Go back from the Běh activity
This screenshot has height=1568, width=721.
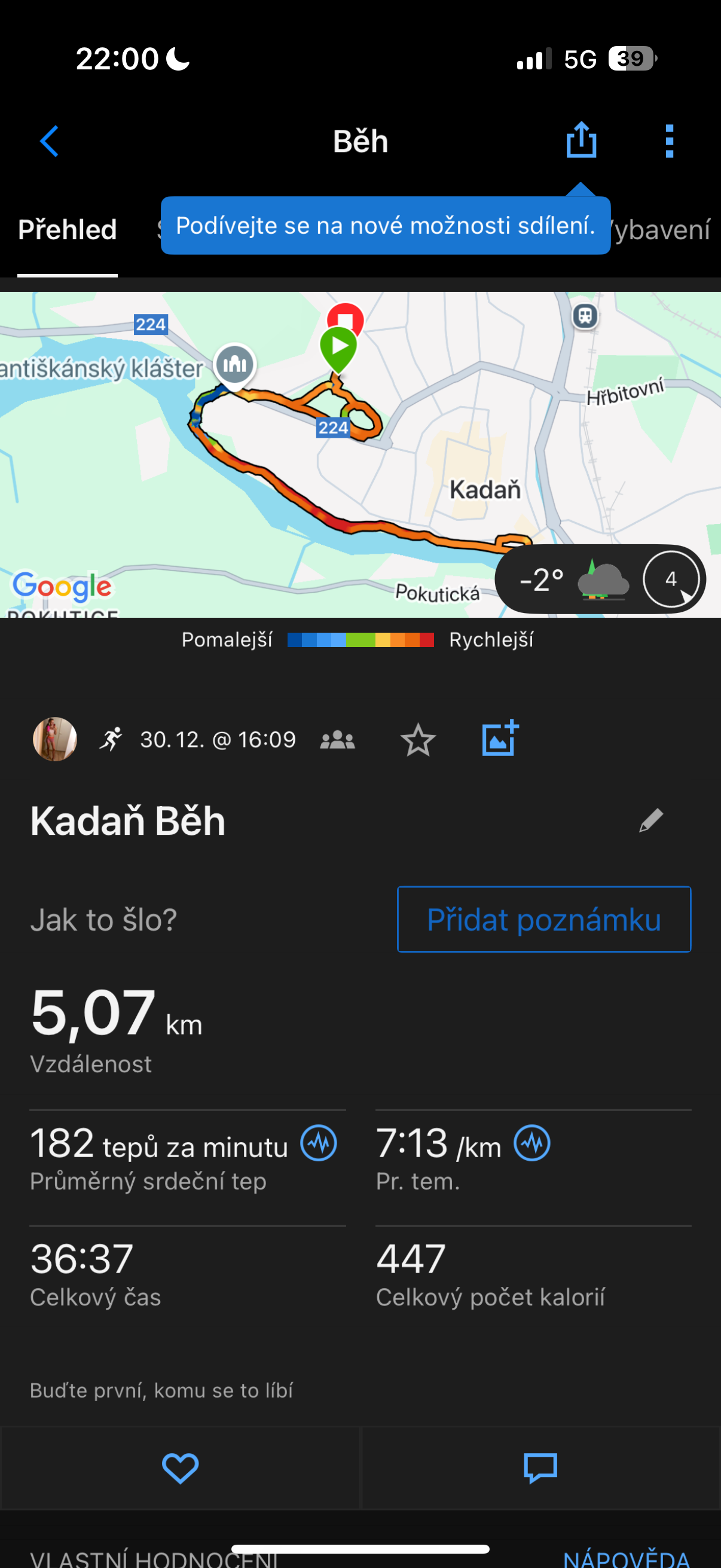click(x=48, y=141)
